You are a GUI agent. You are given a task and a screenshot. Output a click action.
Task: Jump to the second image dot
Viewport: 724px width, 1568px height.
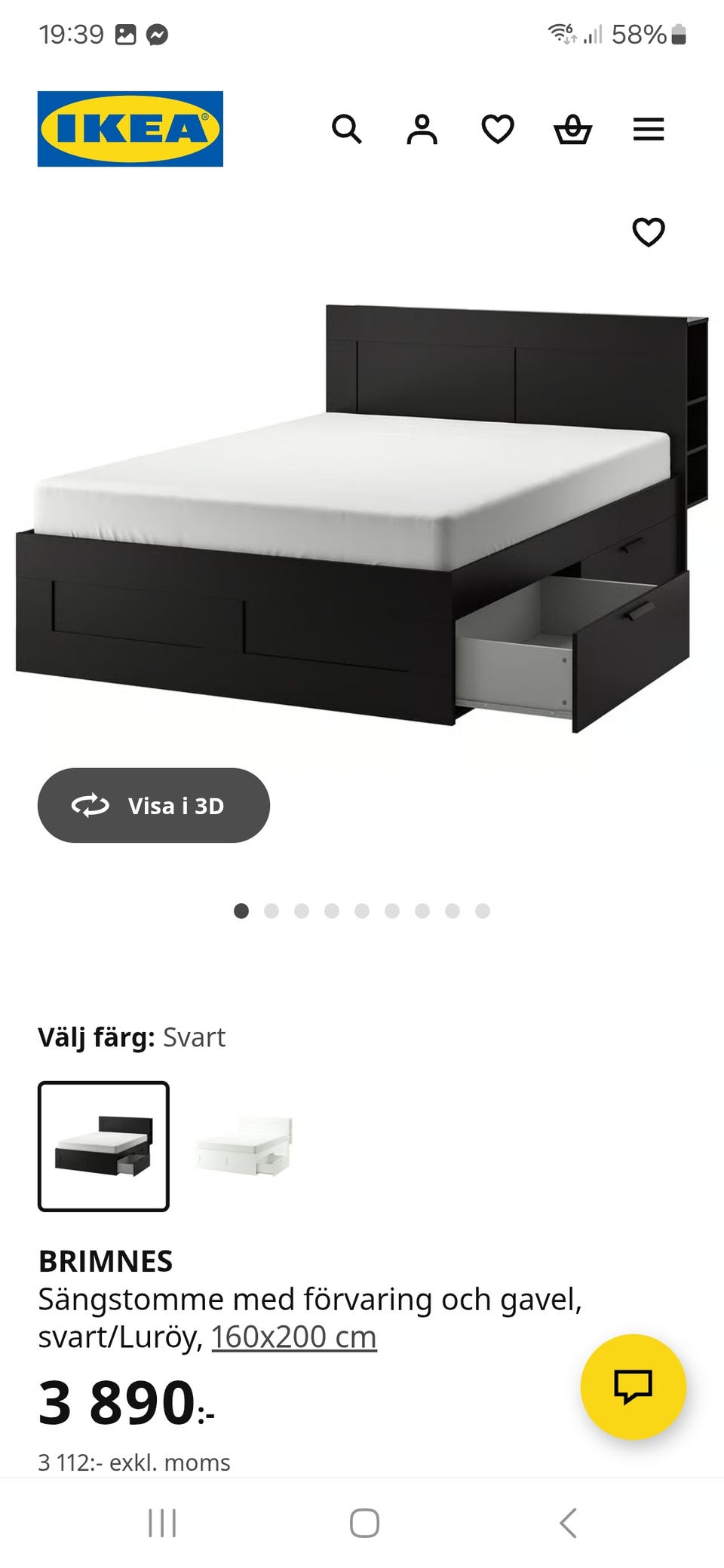(x=271, y=911)
